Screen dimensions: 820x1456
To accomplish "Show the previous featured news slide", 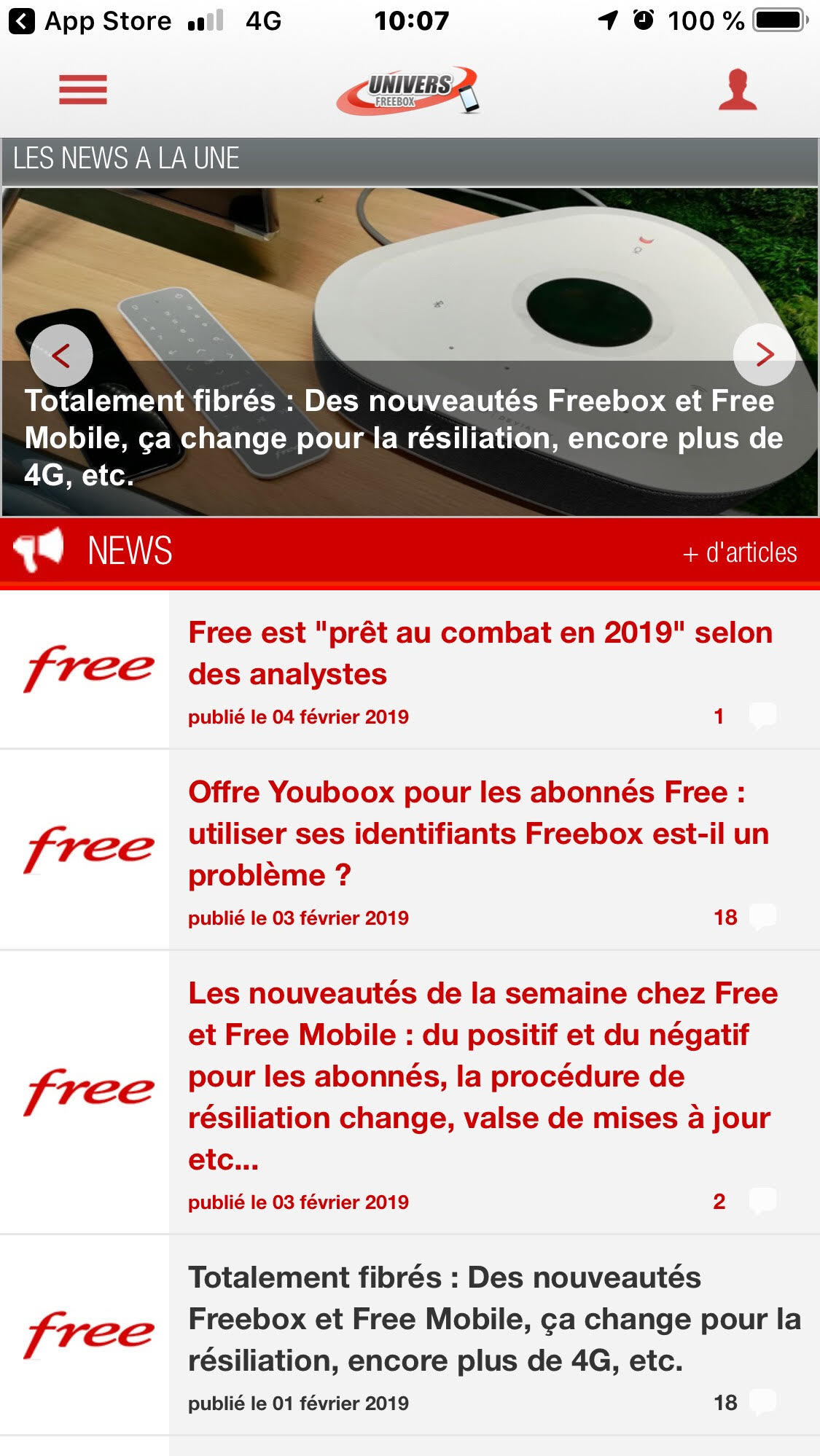I will tap(61, 356).
